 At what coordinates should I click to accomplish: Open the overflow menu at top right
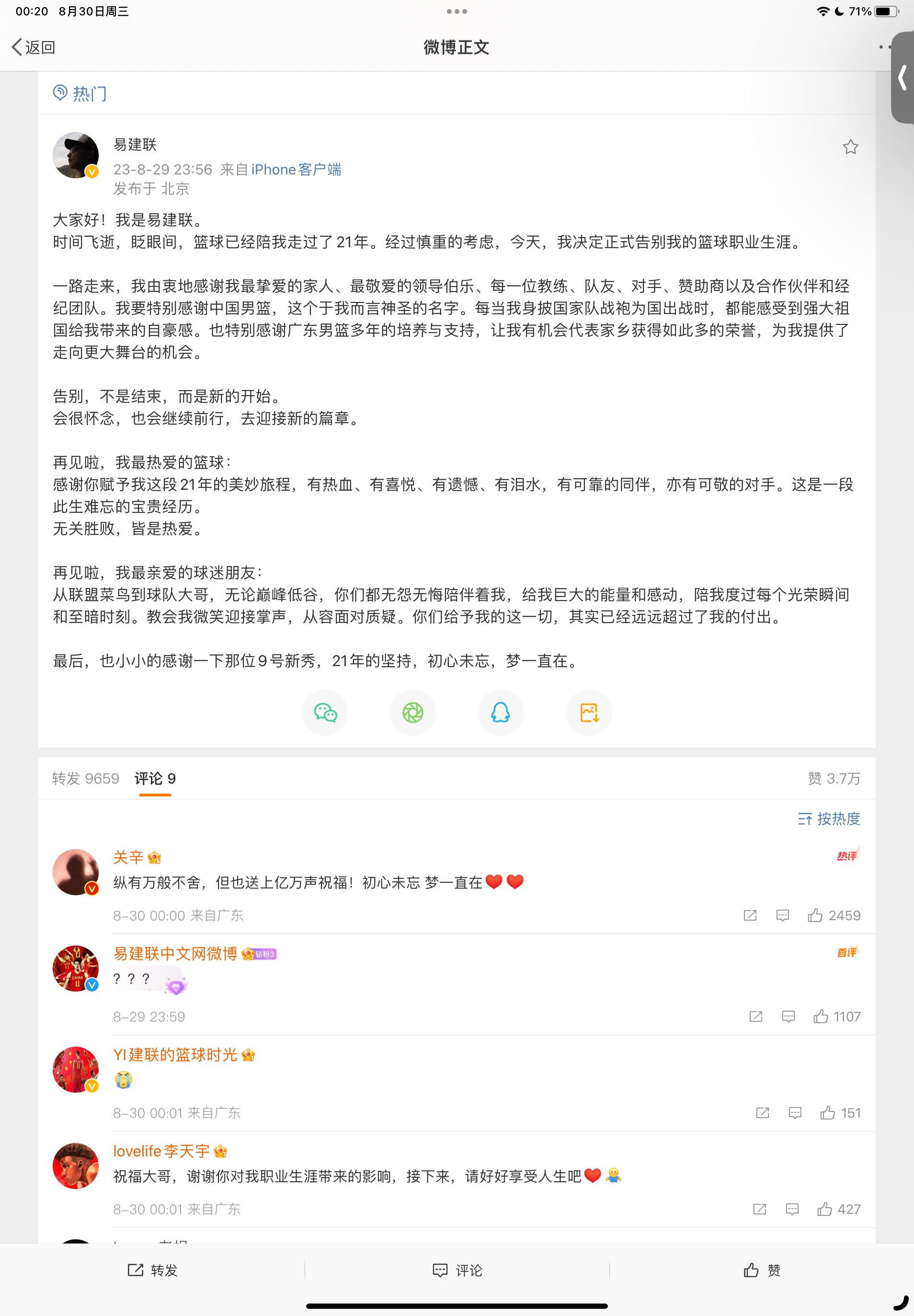click(x=885, y=47)
